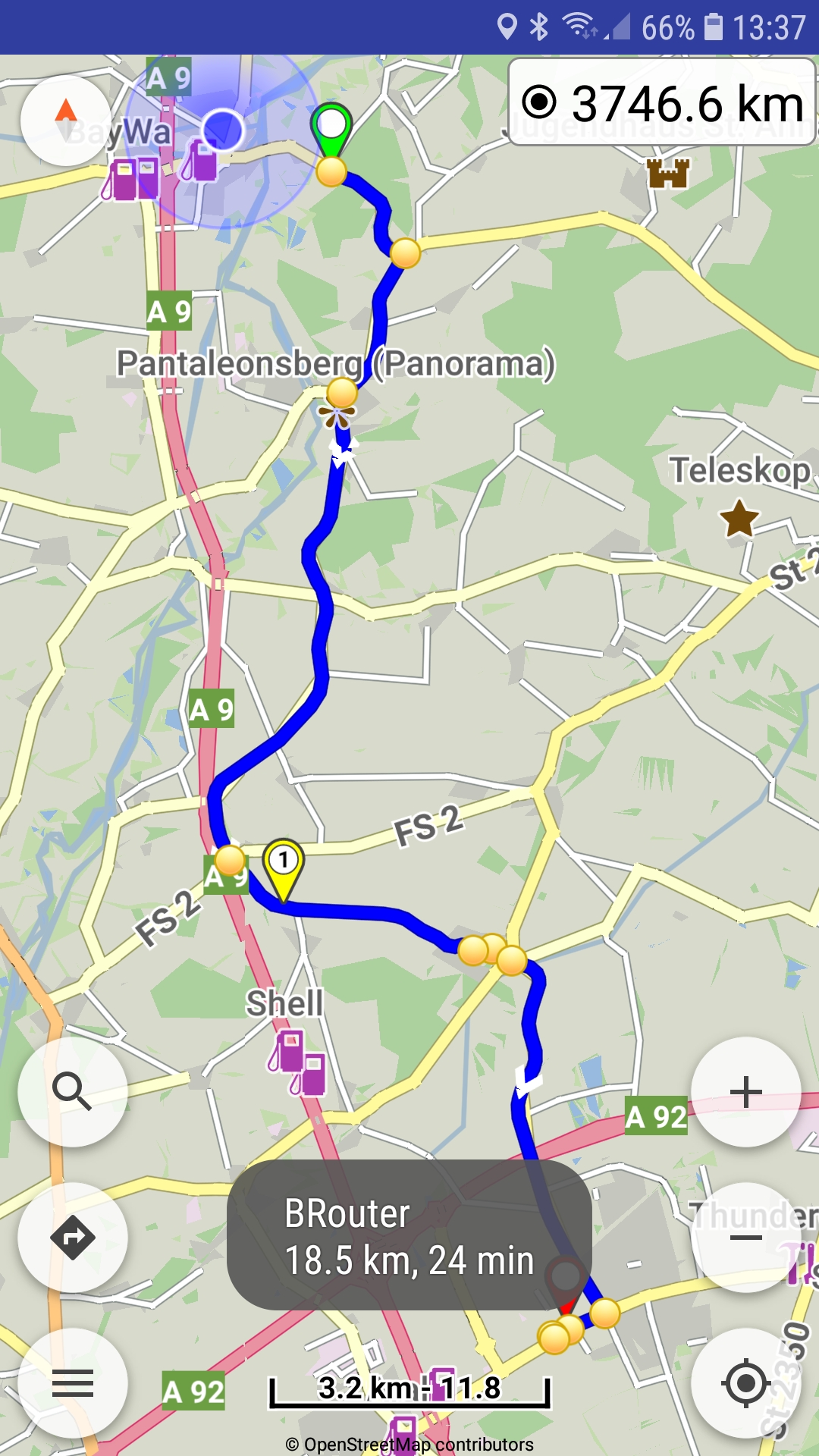Tap the Teleskop star marker
The image size is (819, 1456).
tap(739, 519)
